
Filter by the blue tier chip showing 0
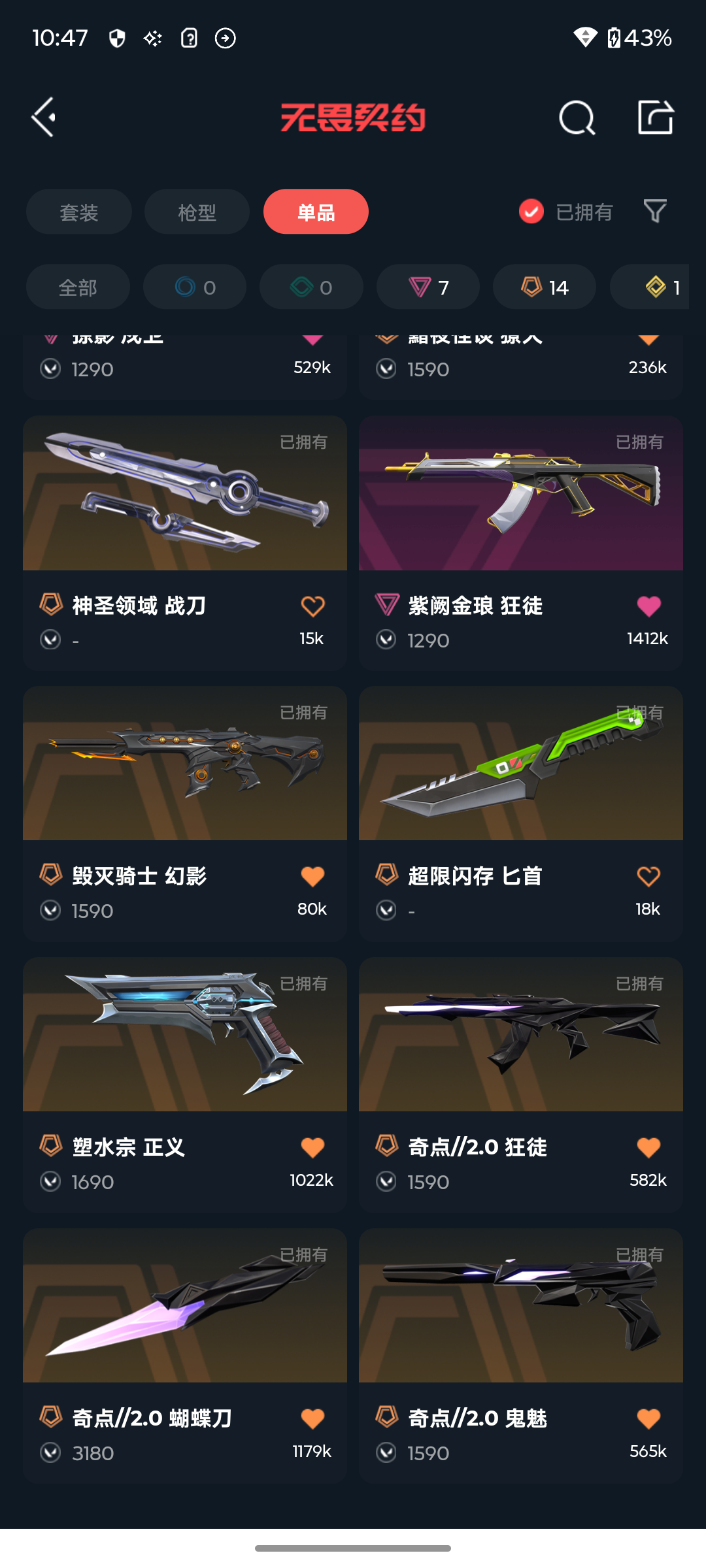point(195,287)
